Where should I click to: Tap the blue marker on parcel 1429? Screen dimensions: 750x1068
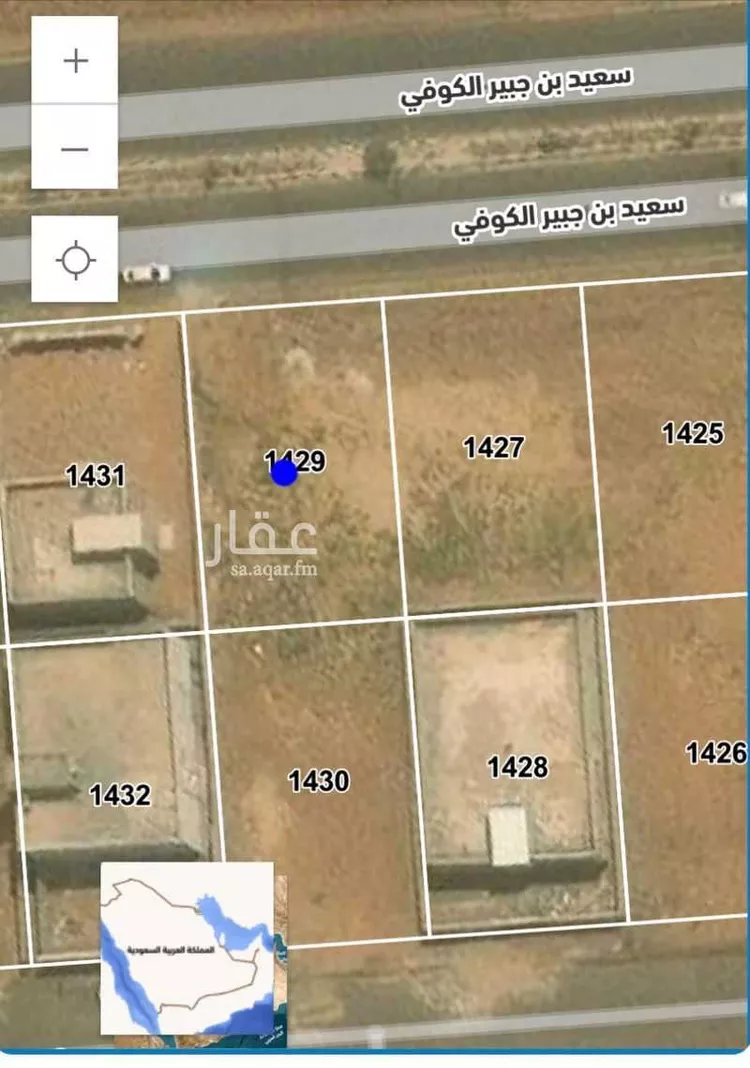pos(284,473)
